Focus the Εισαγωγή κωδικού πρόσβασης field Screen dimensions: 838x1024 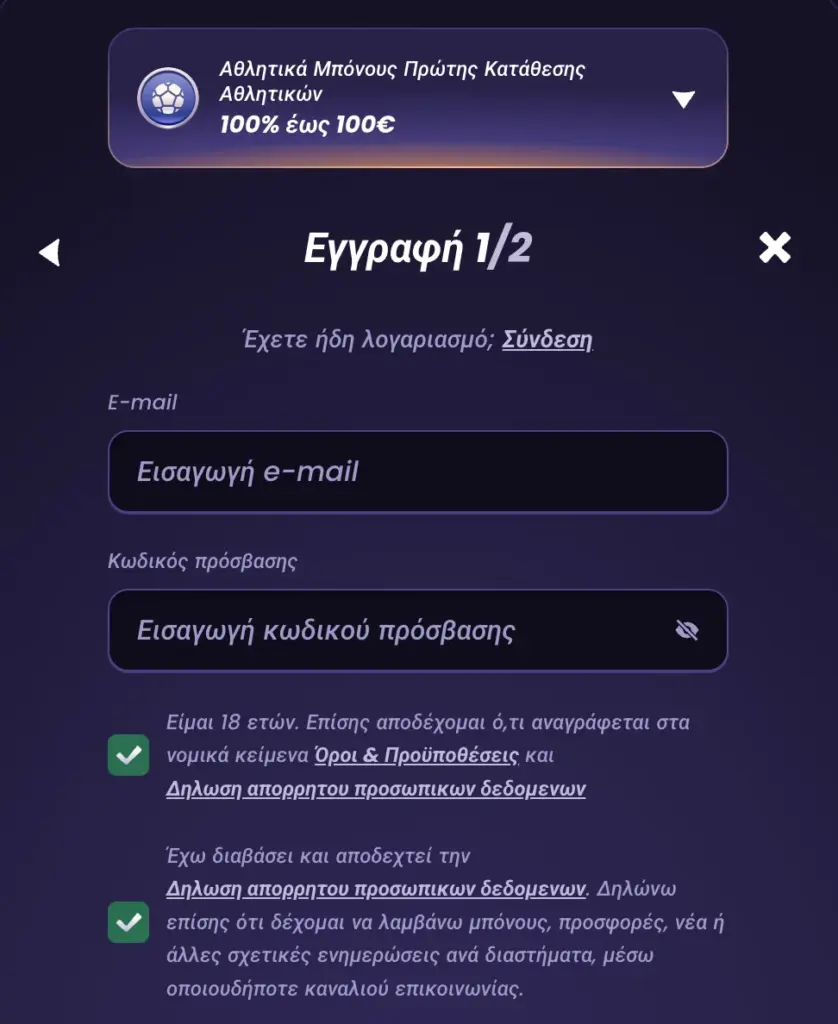[x=390, y=631]
